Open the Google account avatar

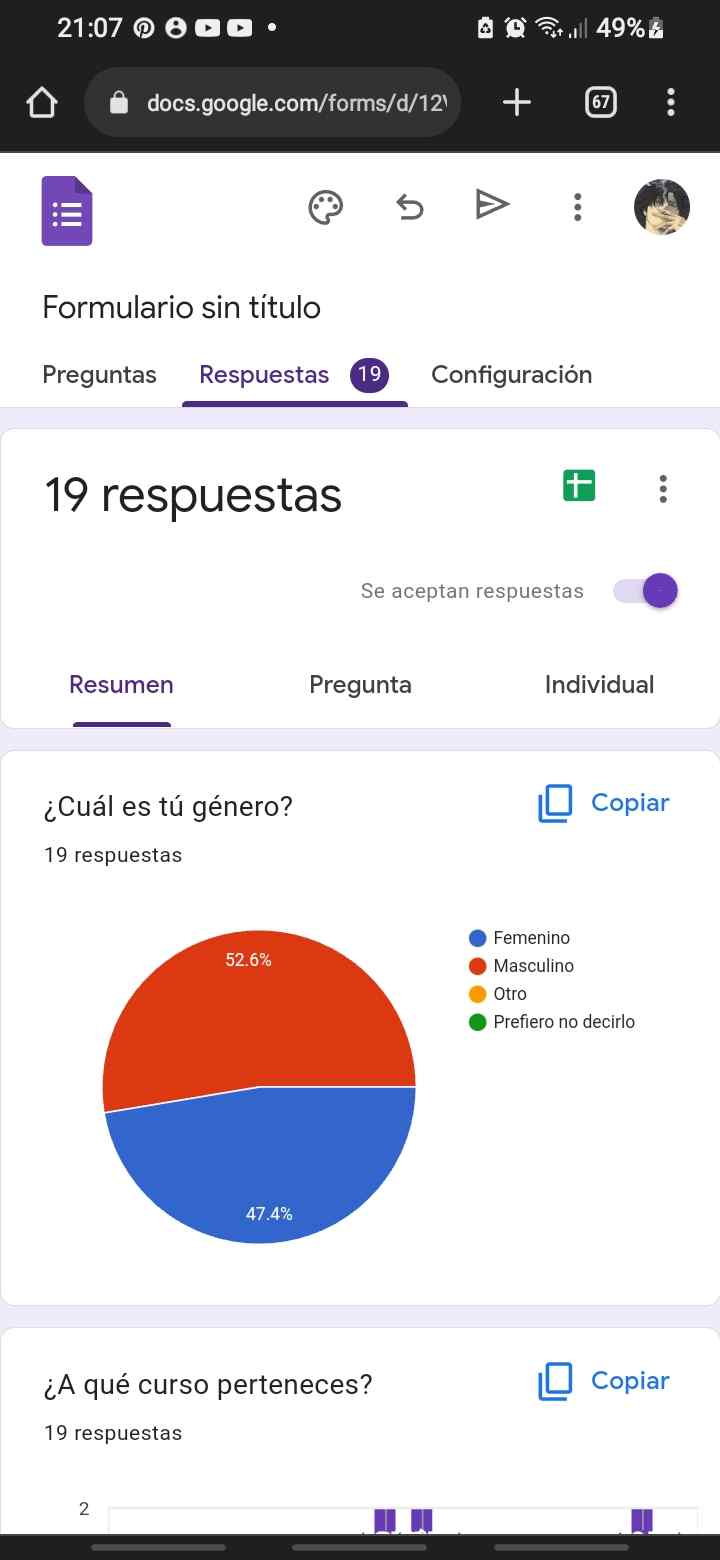[662, 208]
